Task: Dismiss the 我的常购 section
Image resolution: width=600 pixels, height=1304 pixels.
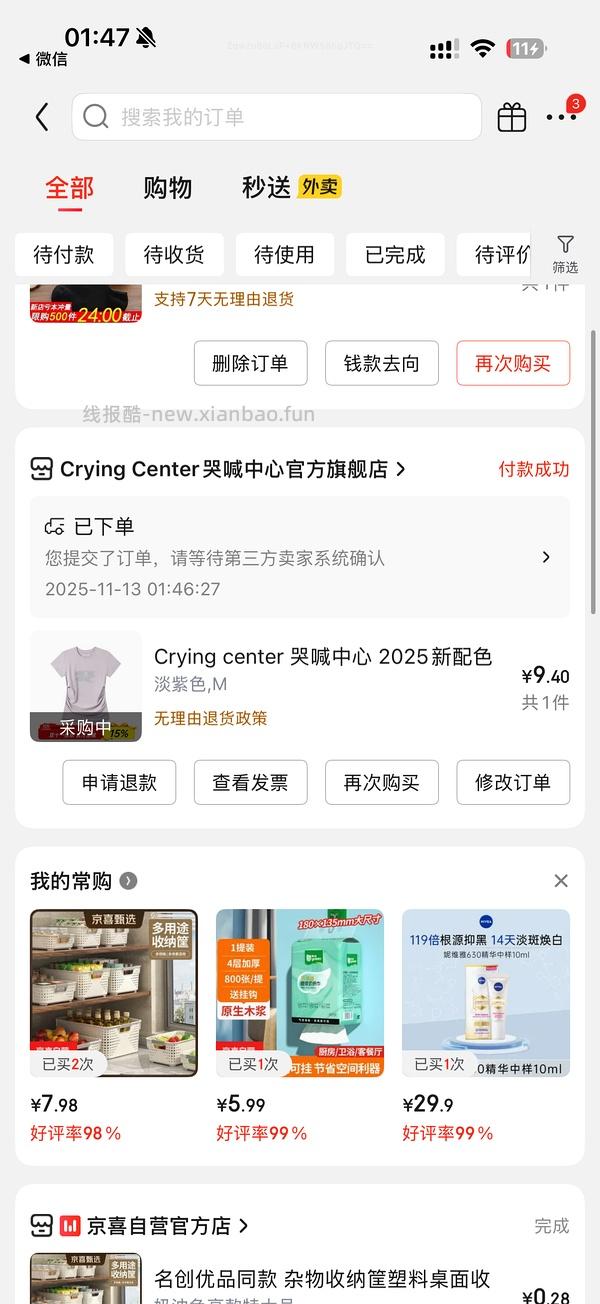Action: (x=561, y=881)
